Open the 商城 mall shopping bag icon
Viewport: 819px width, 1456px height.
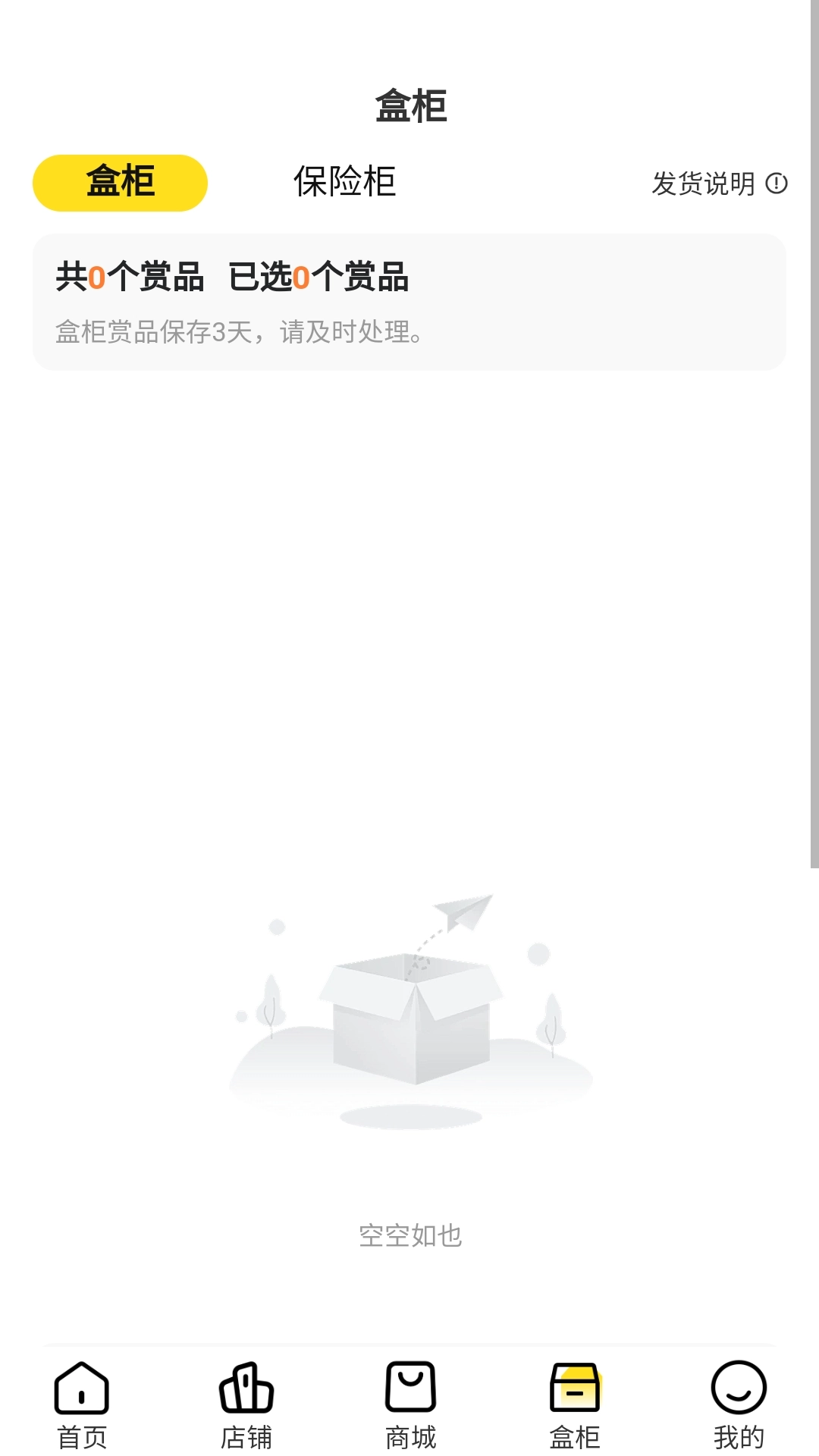point(409,1392)
